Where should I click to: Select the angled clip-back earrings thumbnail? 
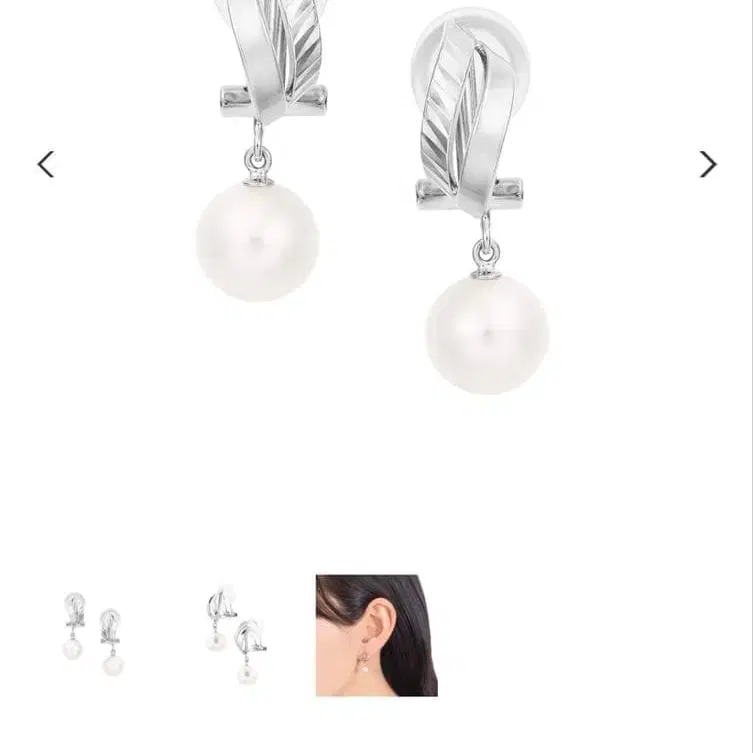pos(236,634)
